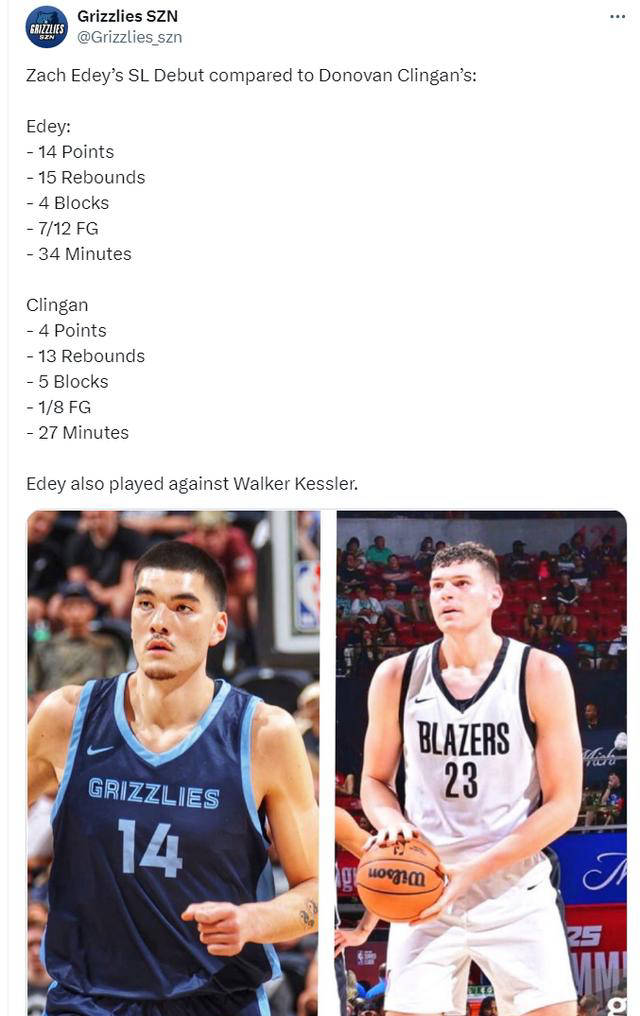Open the tweet's more options menu
This screenshot has height=1016, width=640.
(617, 17)
